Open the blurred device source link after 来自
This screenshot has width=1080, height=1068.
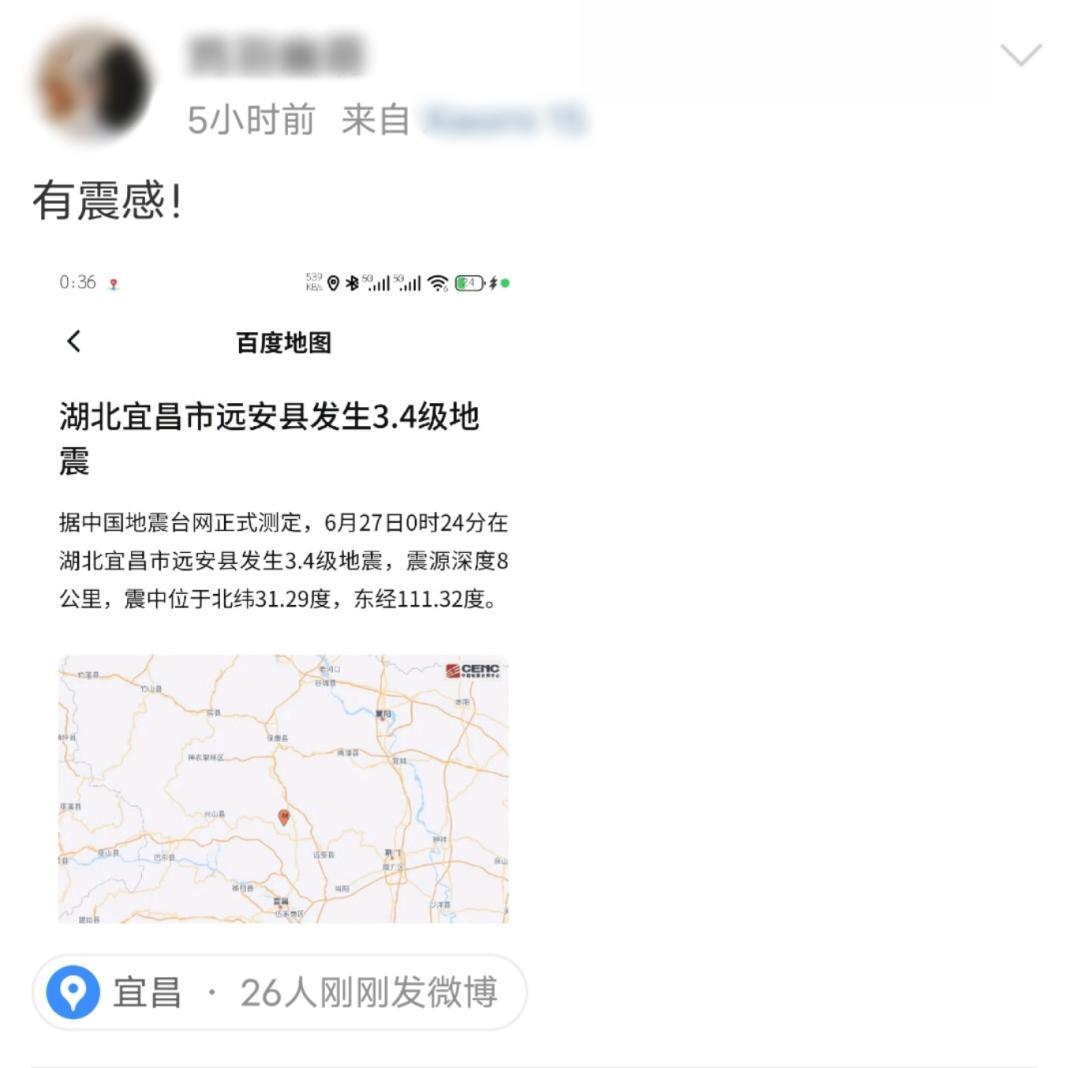coord(505,120)
